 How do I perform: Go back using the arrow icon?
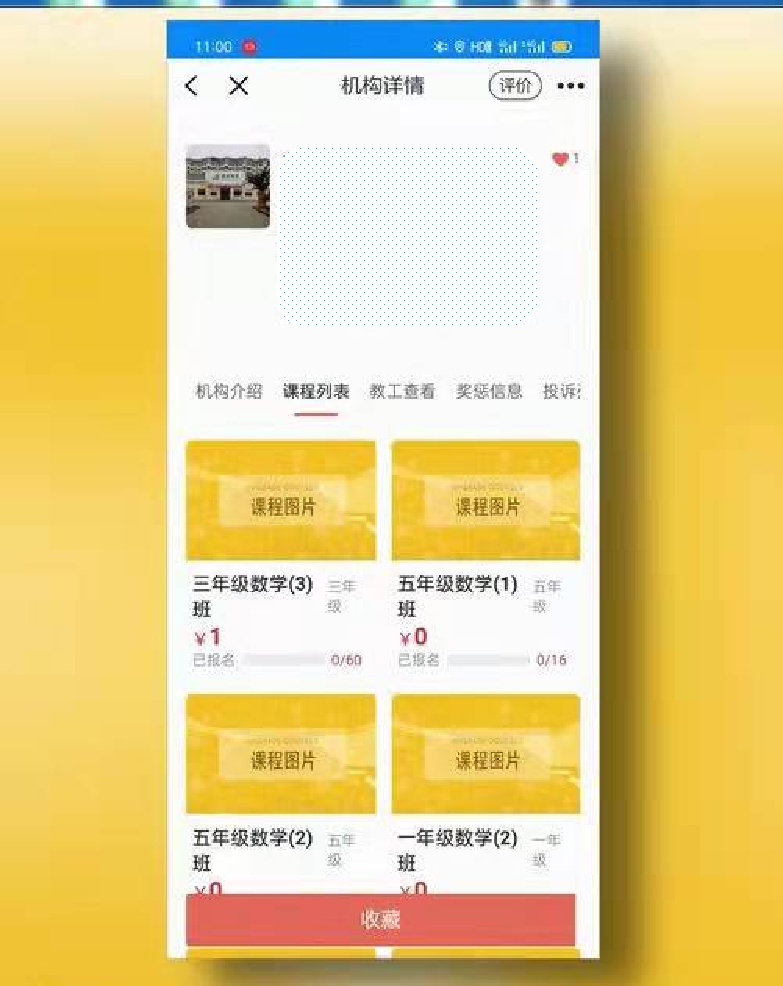tap(192, 86)
